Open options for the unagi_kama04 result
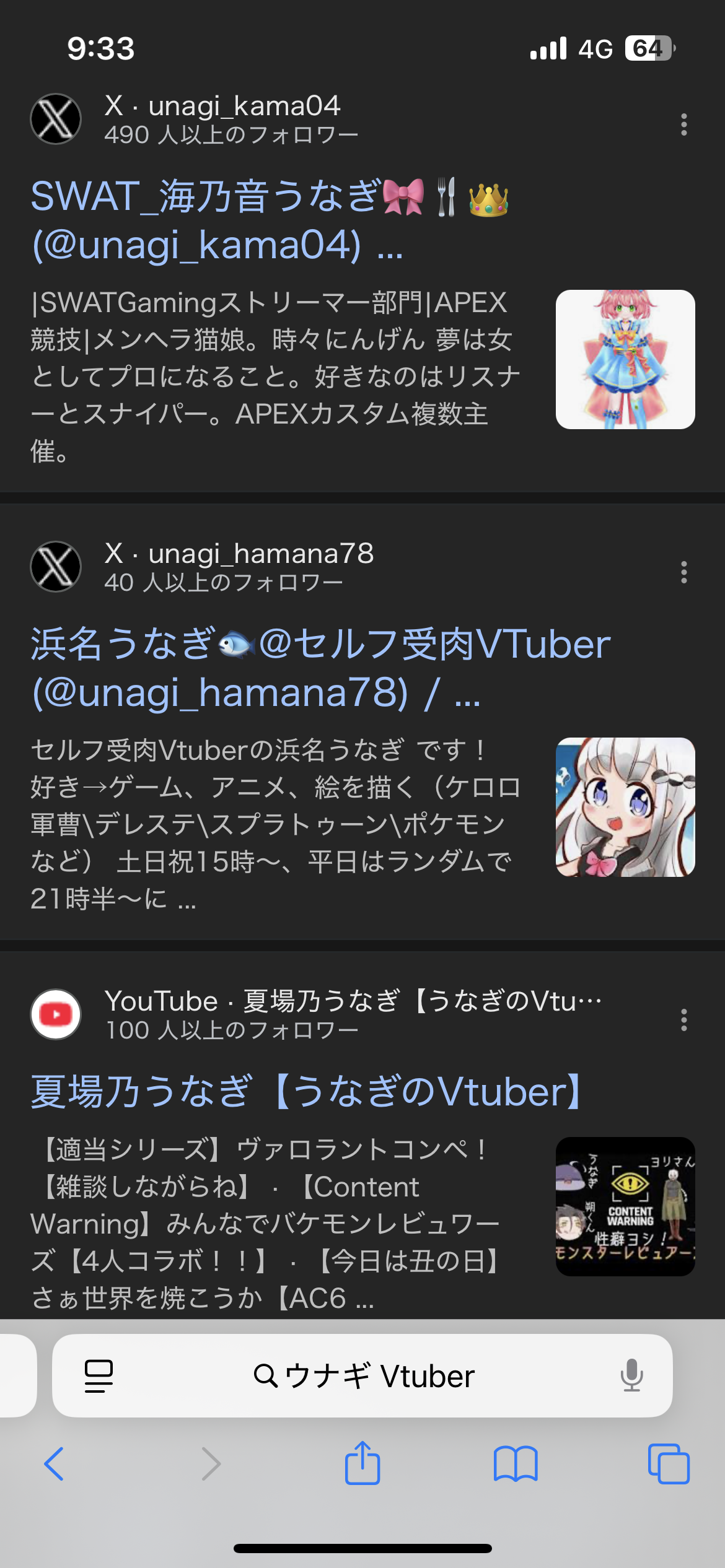725x1568 pixels. click(x=683, y=124)
